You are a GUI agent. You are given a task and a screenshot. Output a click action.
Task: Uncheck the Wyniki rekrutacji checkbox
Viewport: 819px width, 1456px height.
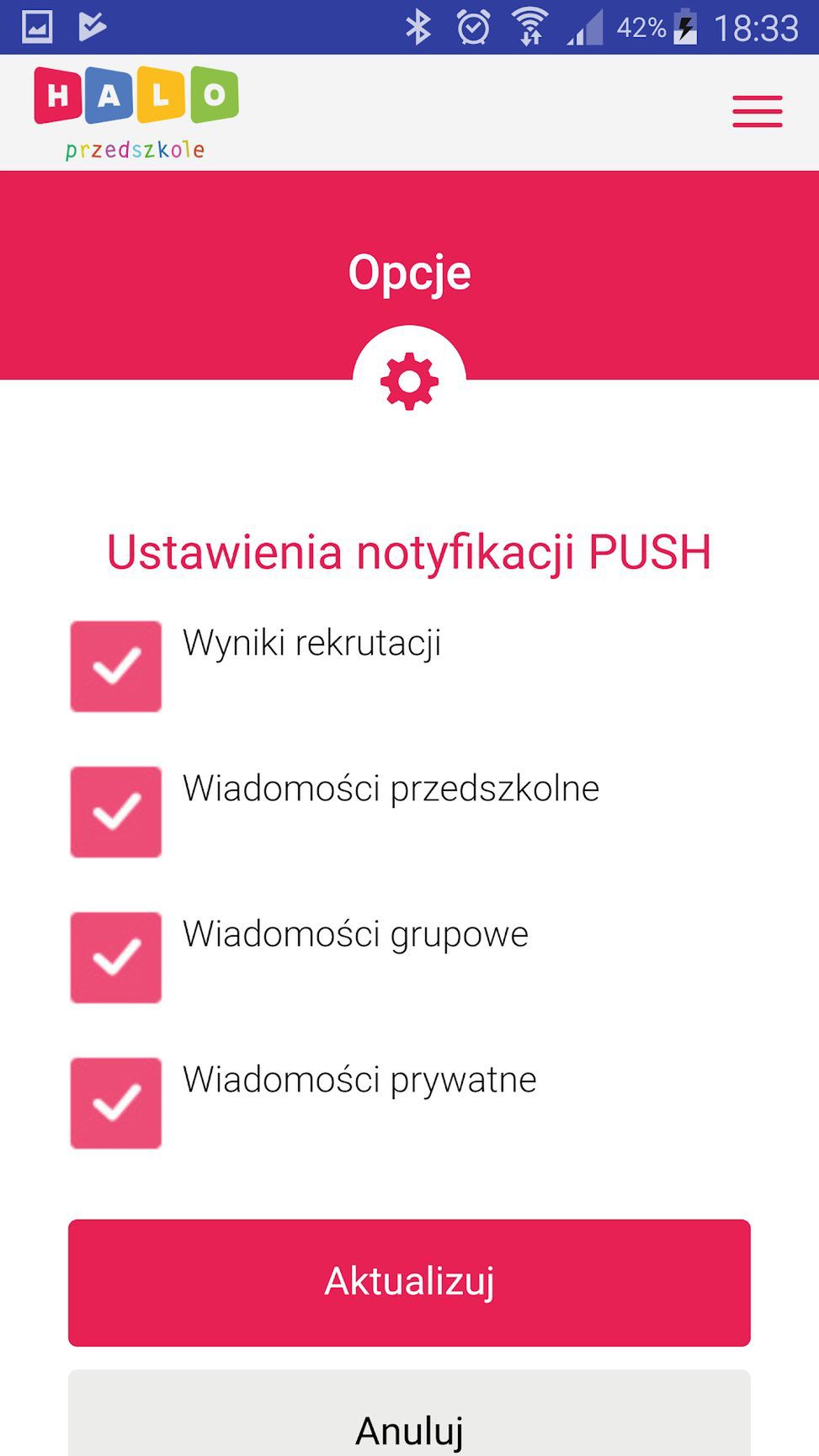point(116,667)
